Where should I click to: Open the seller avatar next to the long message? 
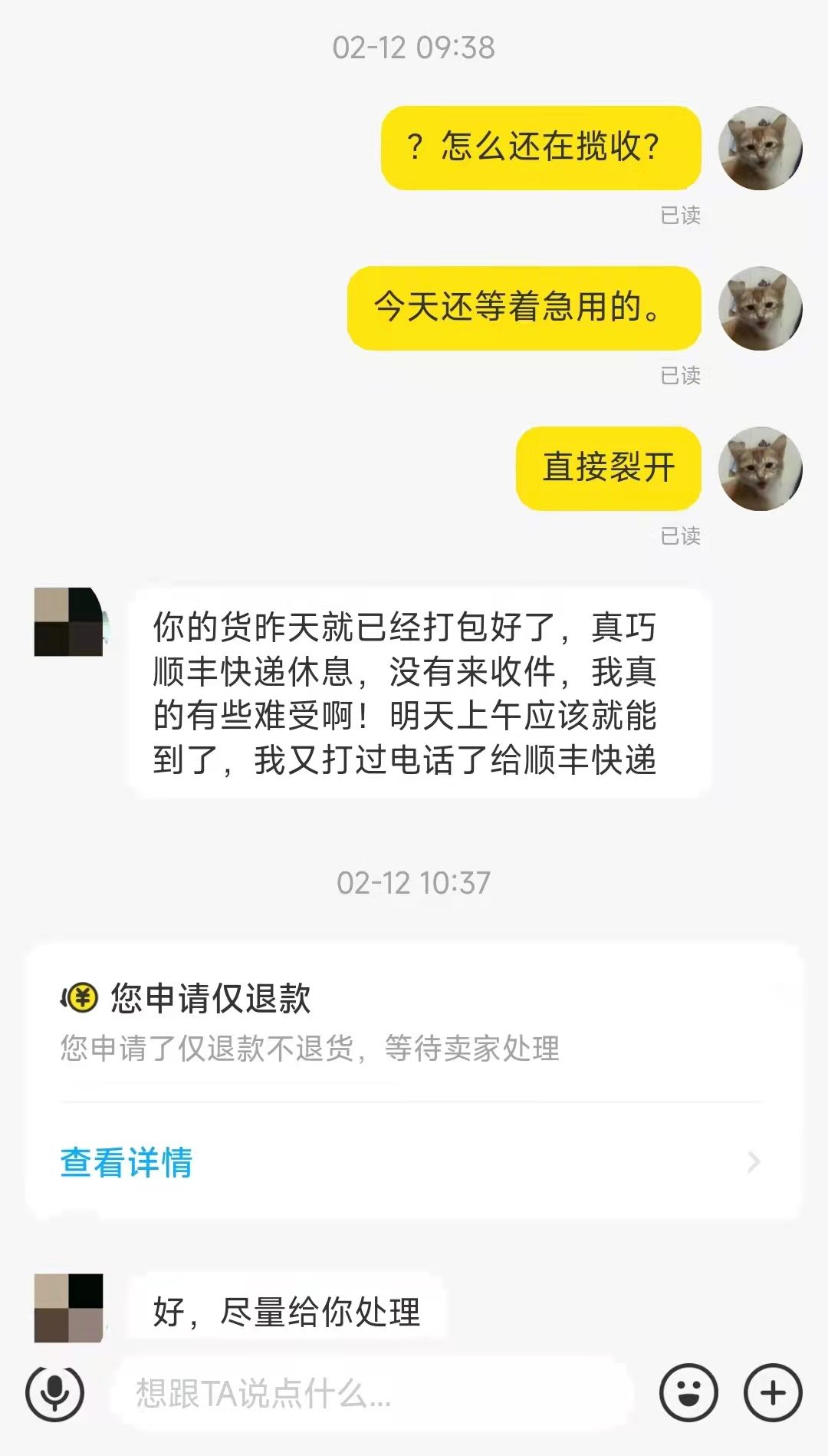coord(69,623)
